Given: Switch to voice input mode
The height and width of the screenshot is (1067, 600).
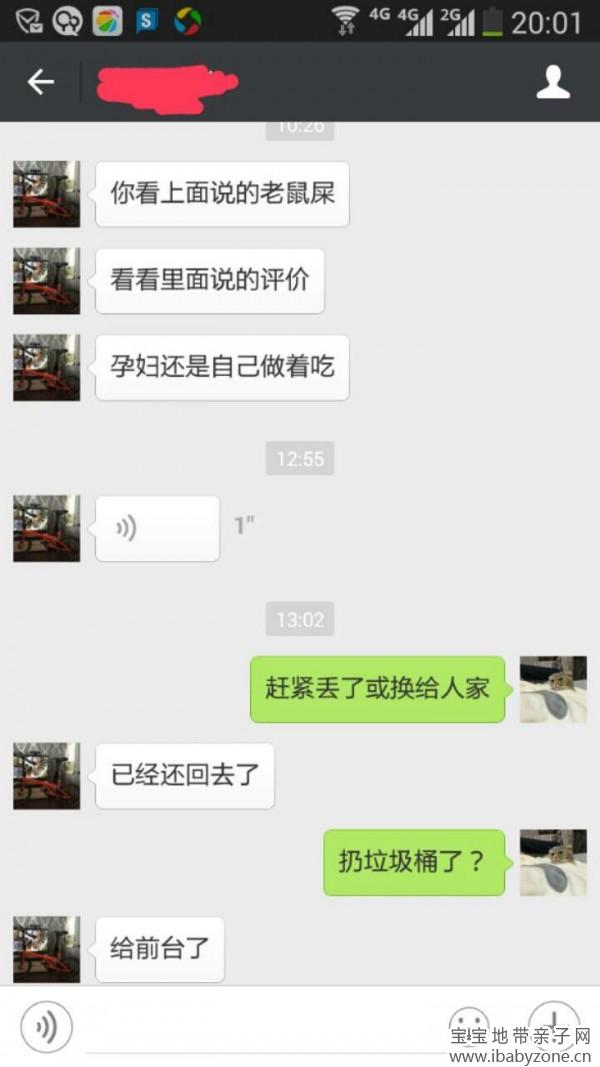Looking at the screenshot, I should (46, 1026).
